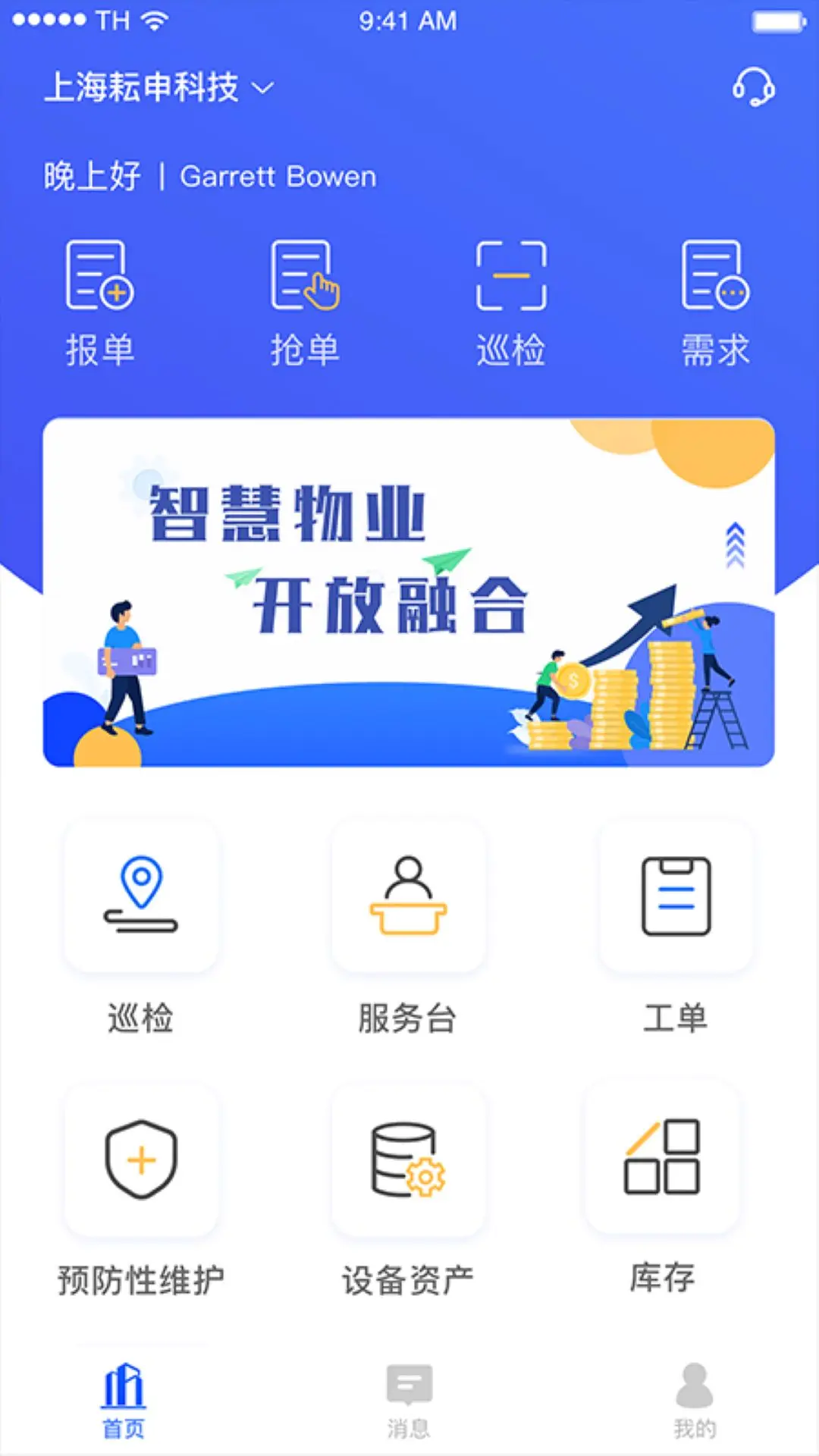Image resolution: width=819 pixels, height=1456 pixels.
Task: Open the 工单 work orders tile
Action: pos(676,896)
